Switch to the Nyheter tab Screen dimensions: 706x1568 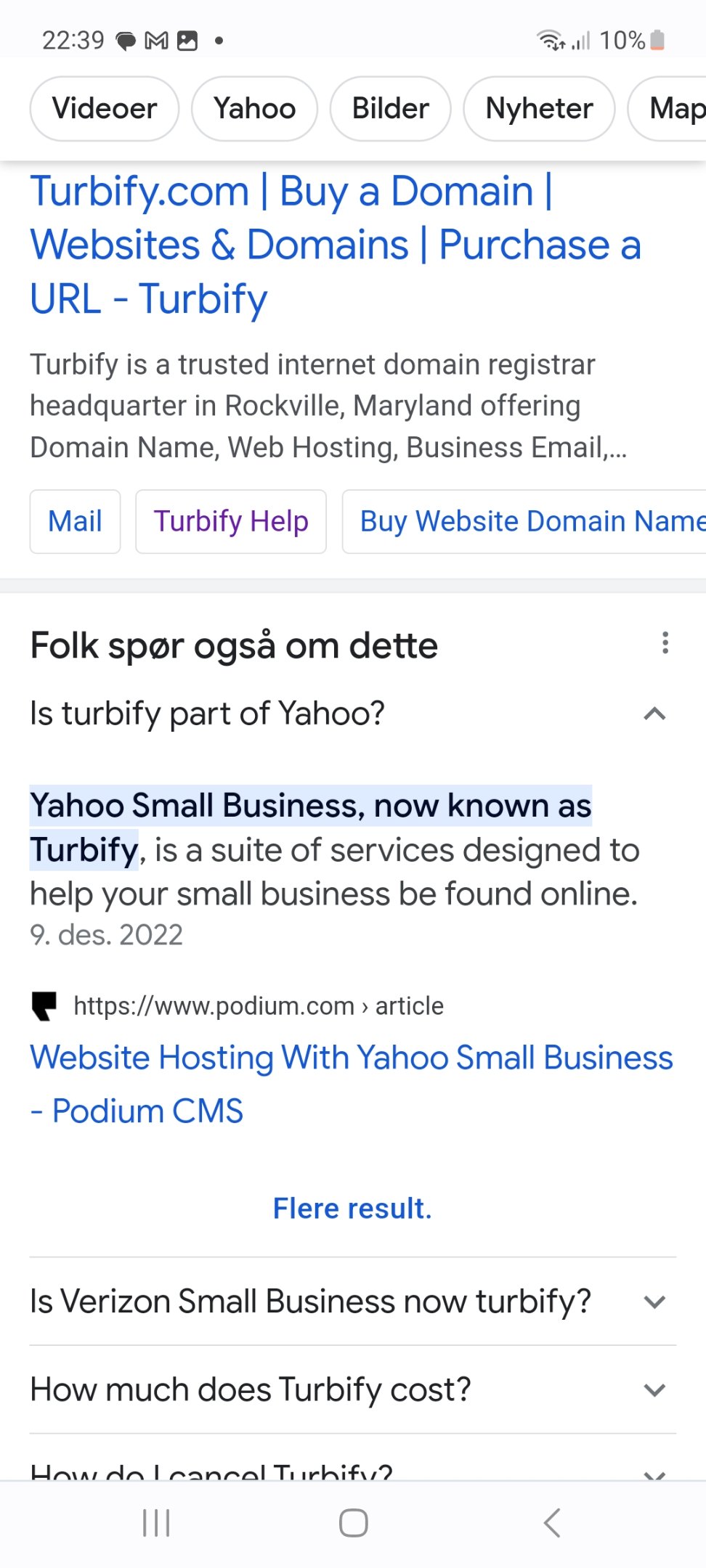[539, 109]
